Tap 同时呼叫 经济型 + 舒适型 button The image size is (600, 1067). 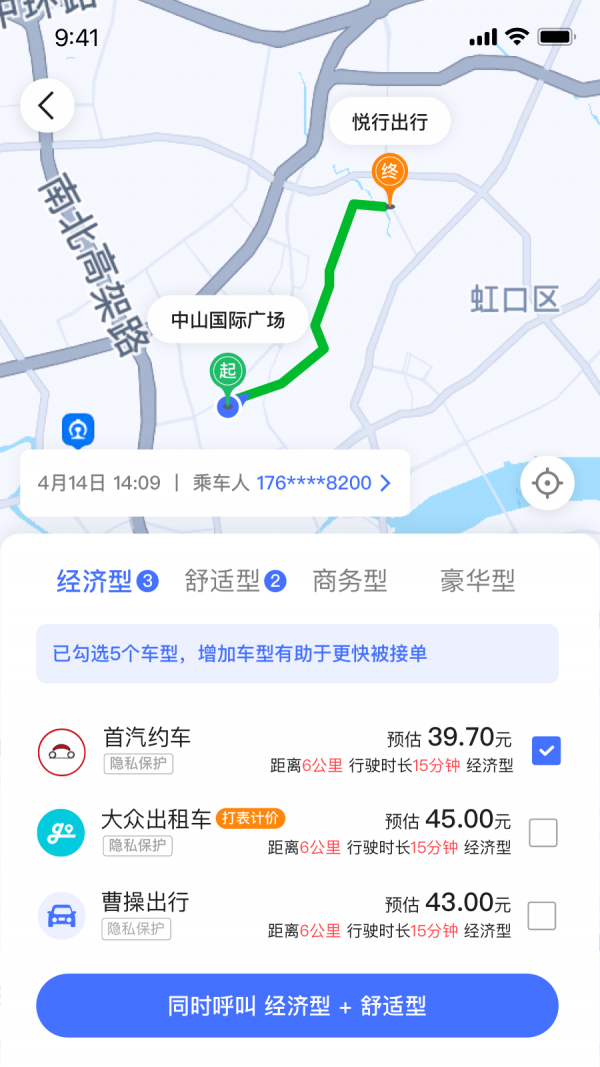pos(297,1005)
